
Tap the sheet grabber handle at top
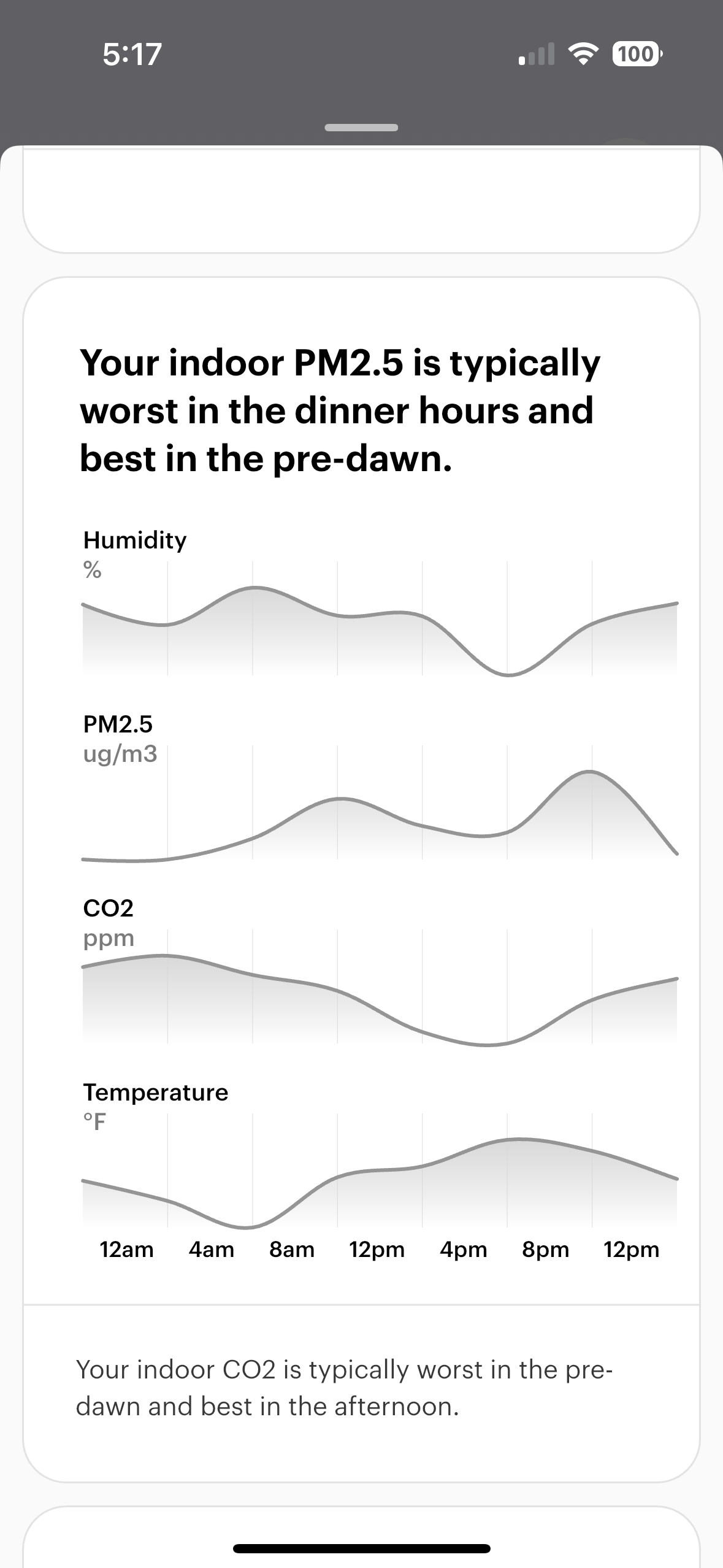point(361,128)
